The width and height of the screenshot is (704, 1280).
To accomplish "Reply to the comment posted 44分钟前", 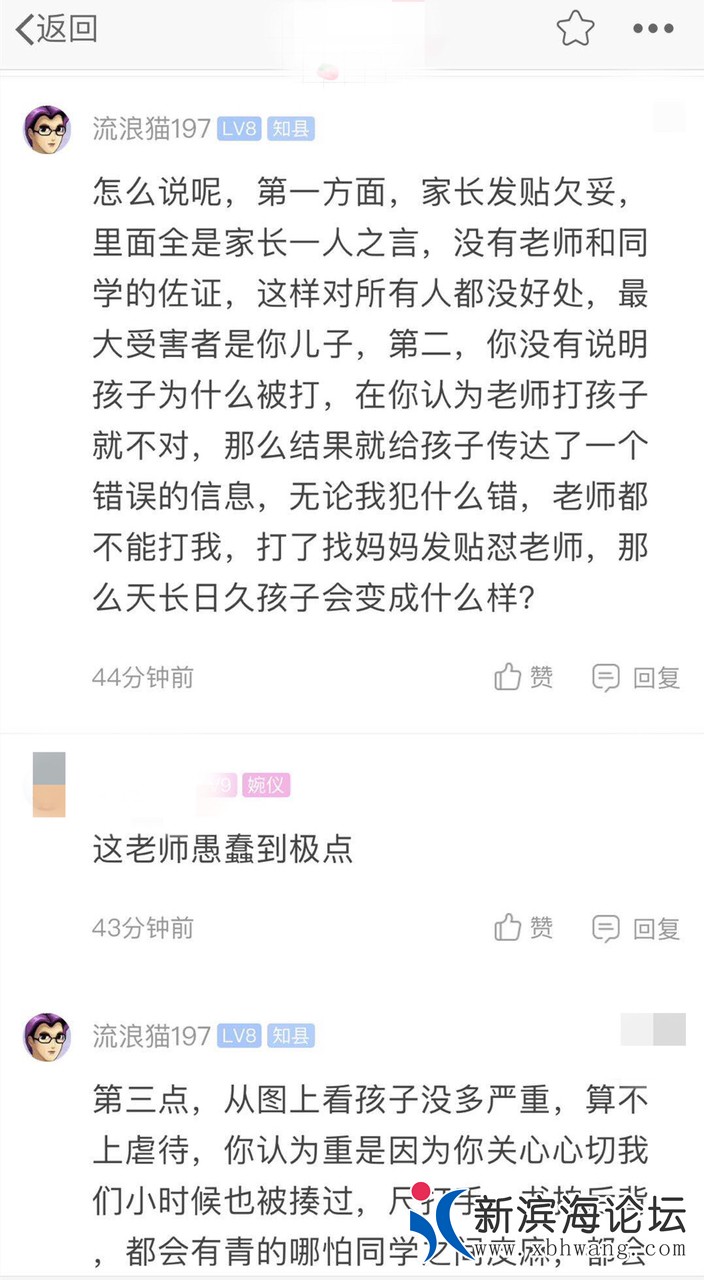I will coord(636,678).
